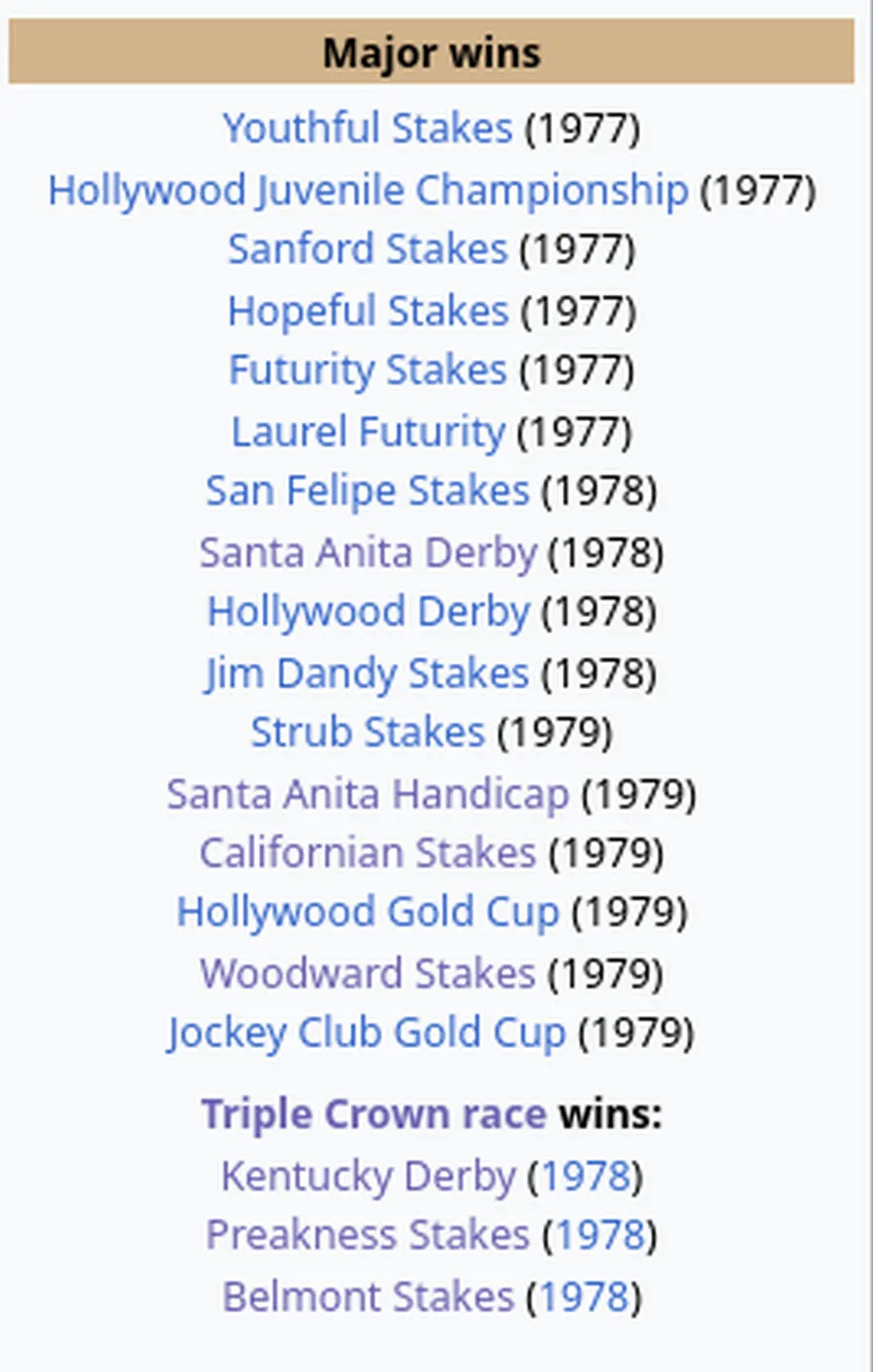
Task: Tap the Futurity Stakes link
Action: coord(368,370)
